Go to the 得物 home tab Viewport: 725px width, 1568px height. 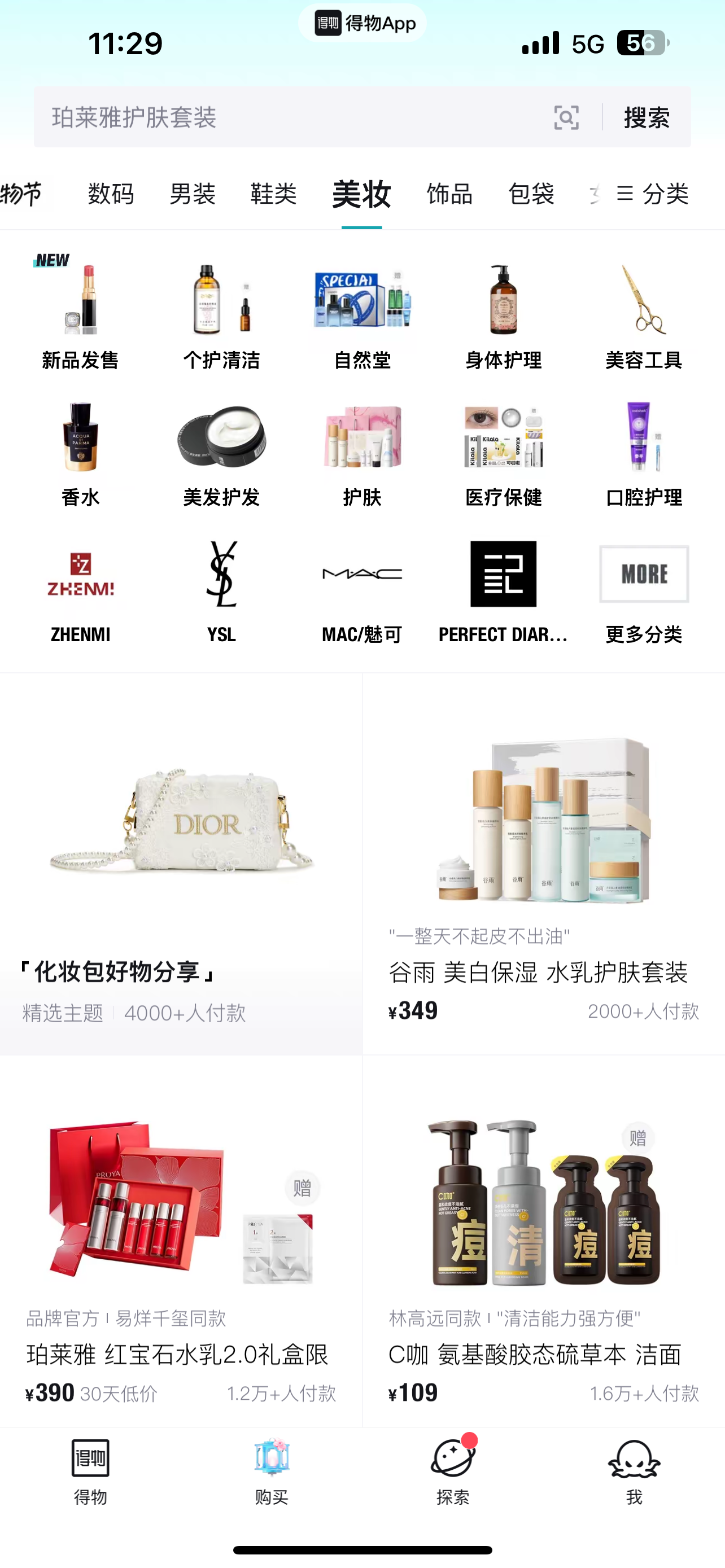point(91,1470)
